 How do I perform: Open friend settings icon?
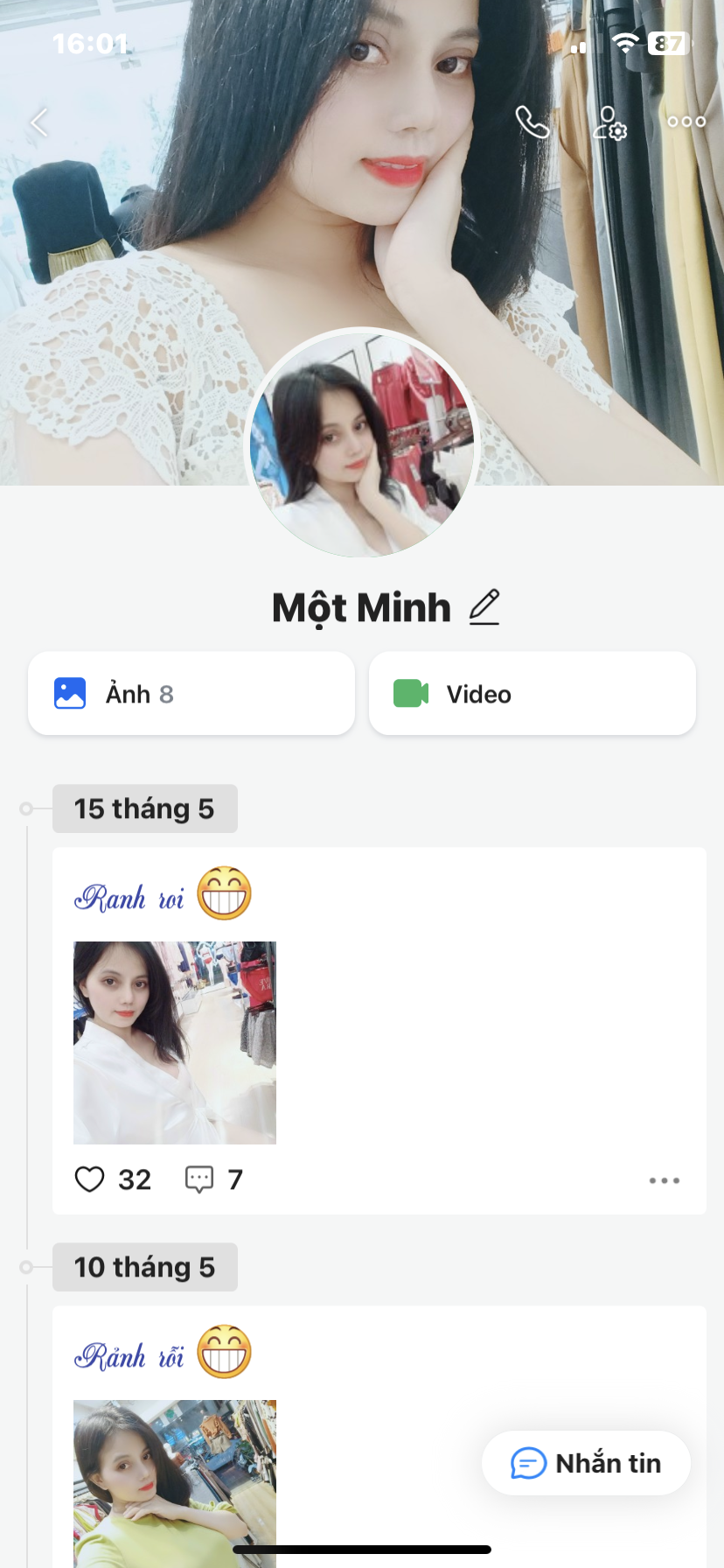tap(609, 122)
